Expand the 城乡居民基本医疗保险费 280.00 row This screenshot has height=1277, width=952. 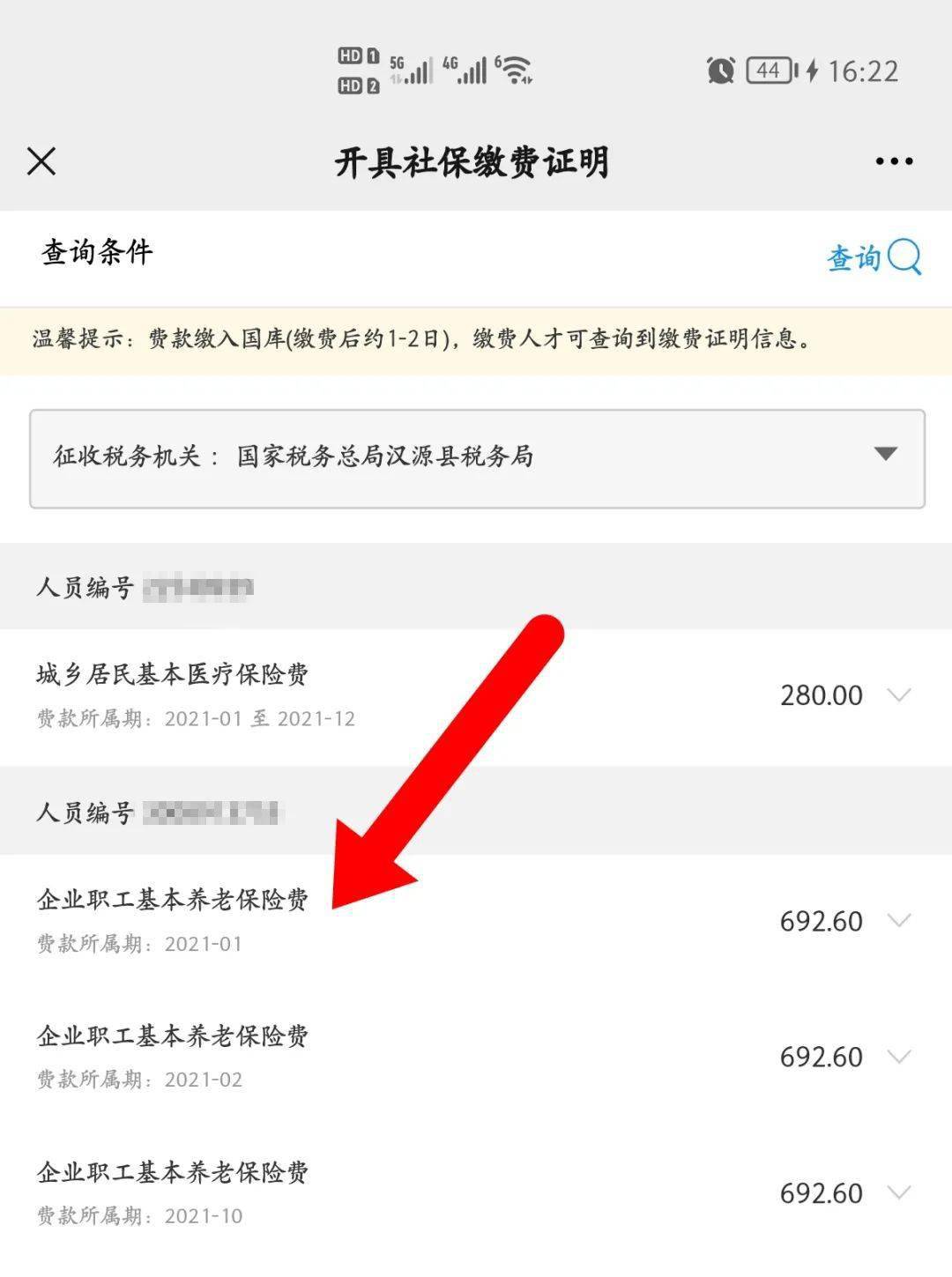(898, 695)
